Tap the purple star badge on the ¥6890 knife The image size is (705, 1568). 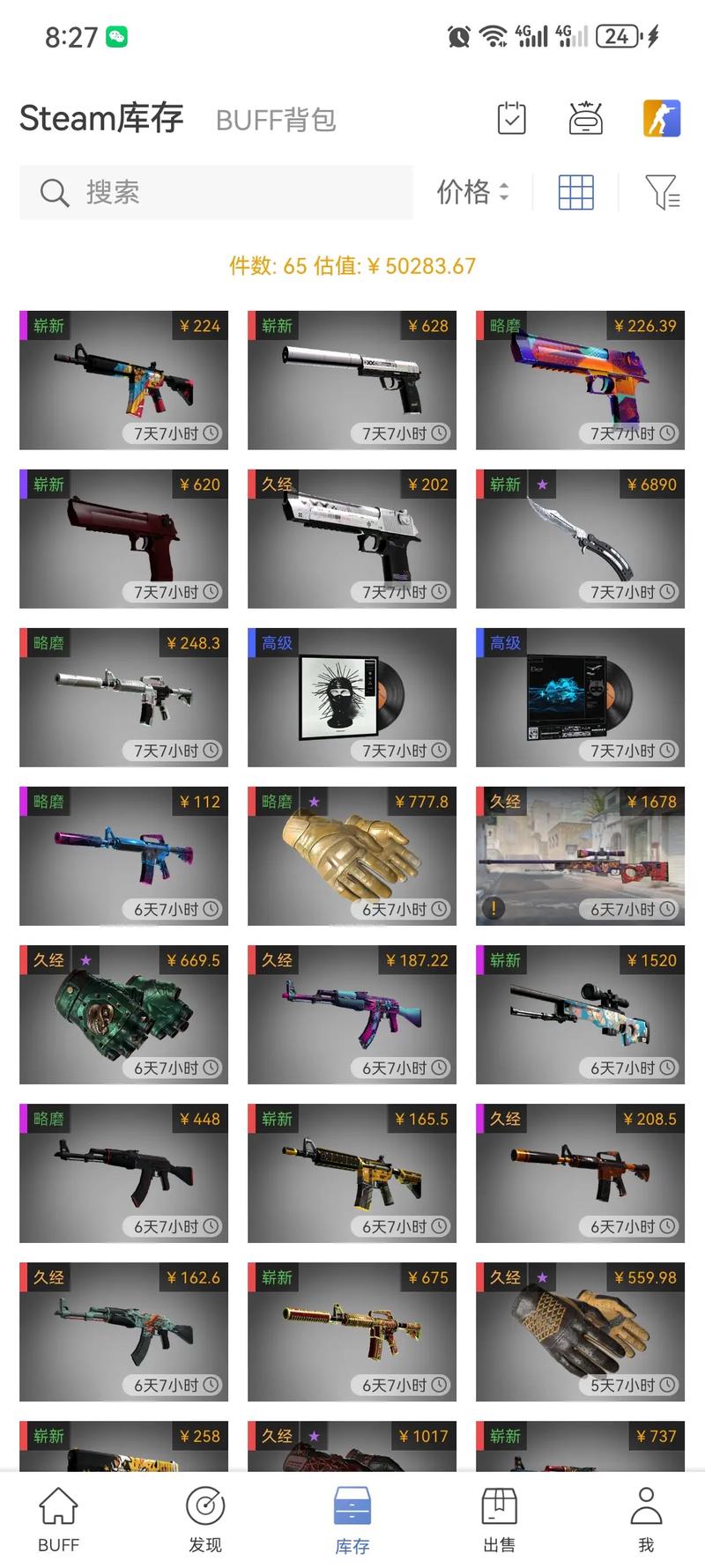541,484
